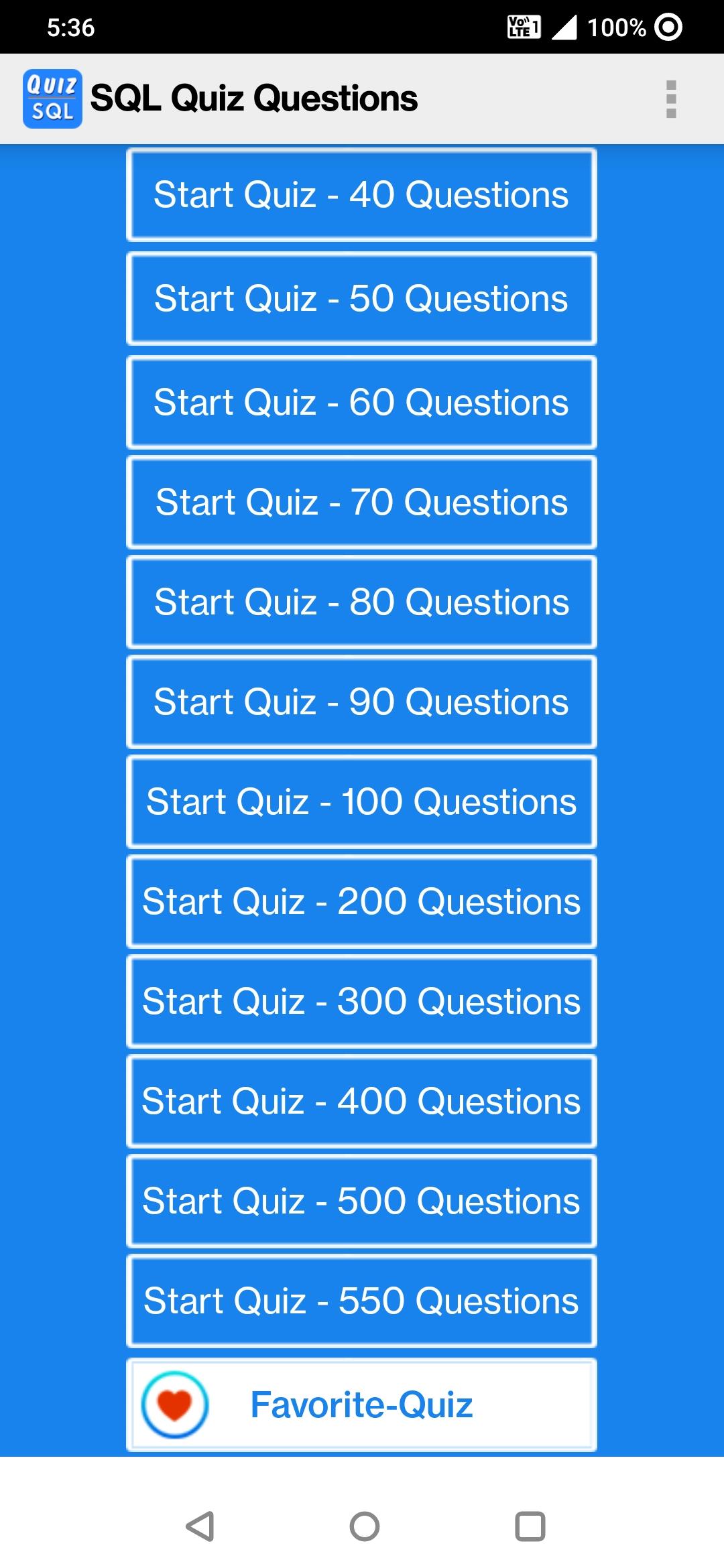Select Start Quiz - 400 Questions
This screenshot has width=724, height=1568.
[x=361, y=1102]
